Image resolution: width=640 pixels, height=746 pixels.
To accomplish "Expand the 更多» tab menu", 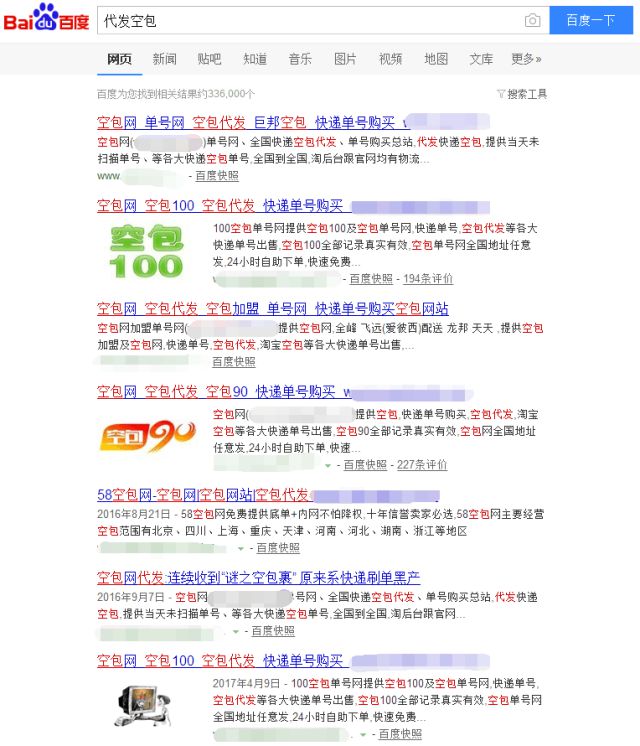I will (526, 59).
